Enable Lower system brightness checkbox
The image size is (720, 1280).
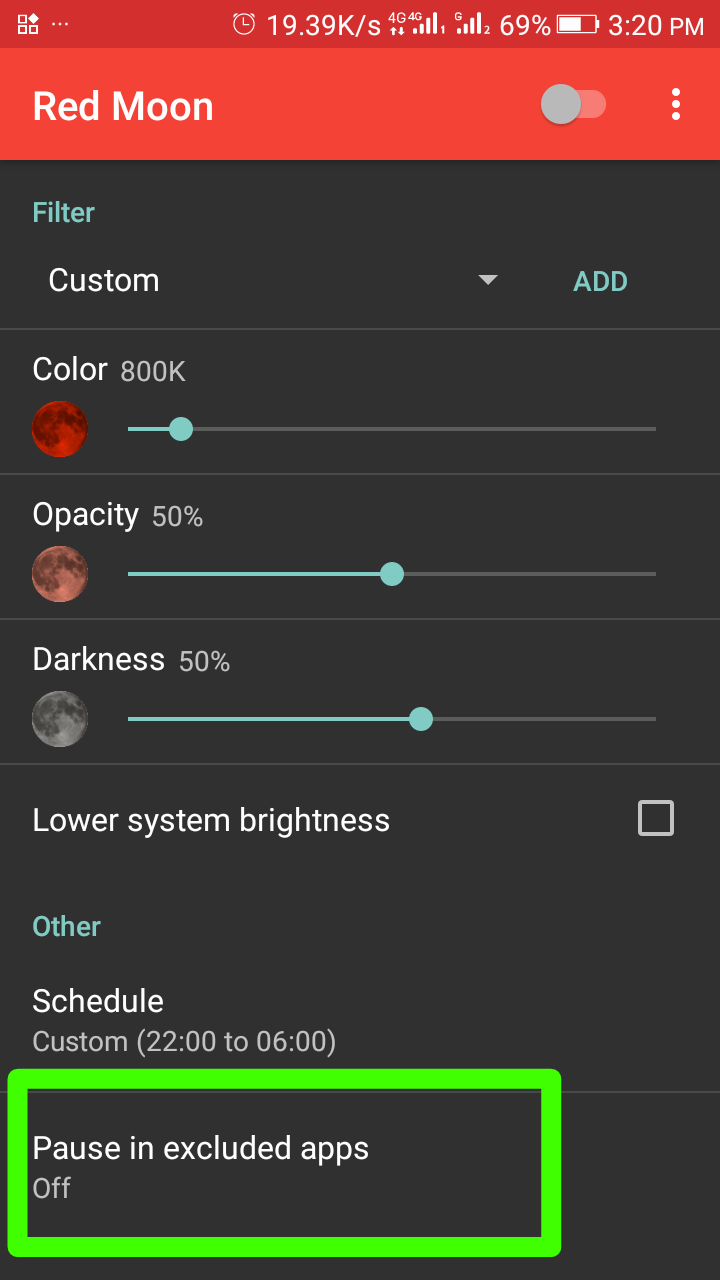pos(655,819)
